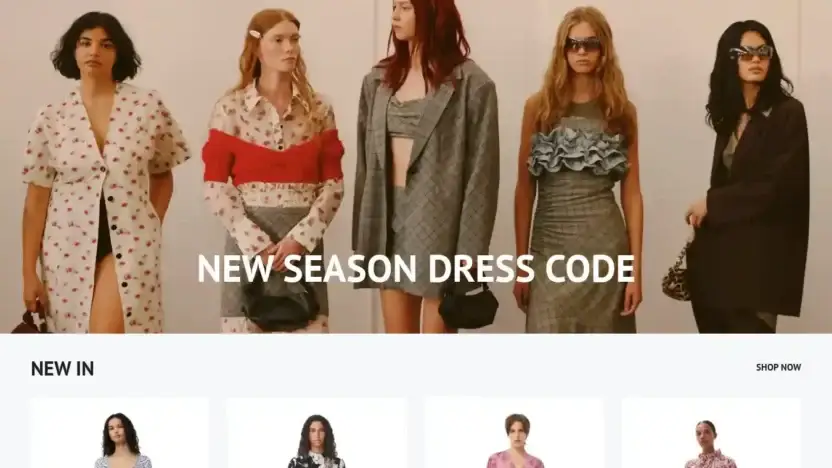Open the product with light blue V-neck top
Viewport: 832px width, 468px height.
(120, 439)
